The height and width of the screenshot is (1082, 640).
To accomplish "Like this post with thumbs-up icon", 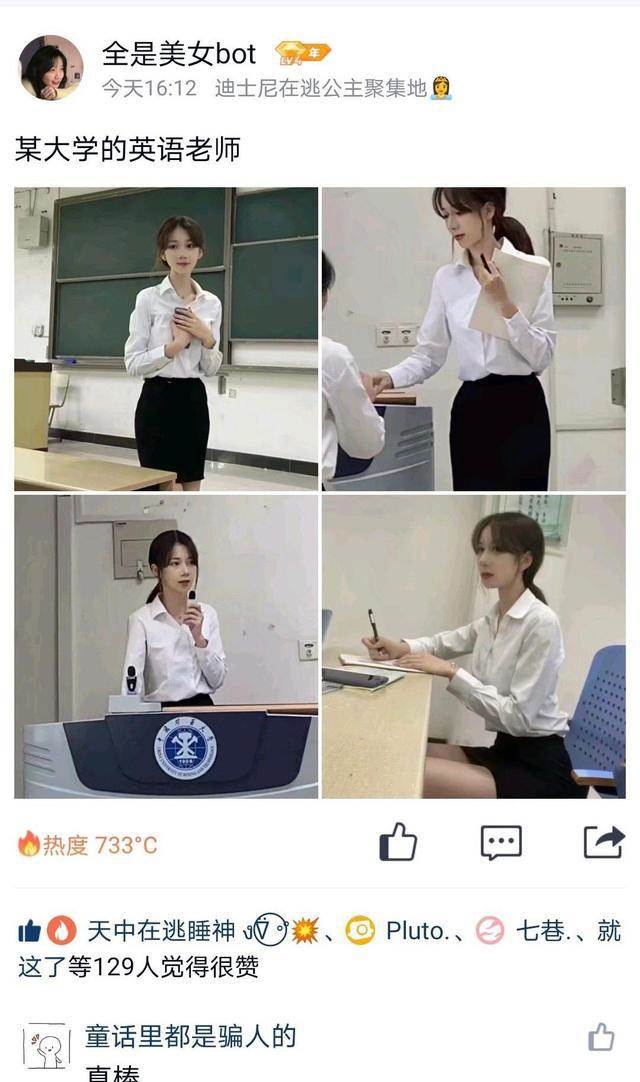I will (398, 842).
